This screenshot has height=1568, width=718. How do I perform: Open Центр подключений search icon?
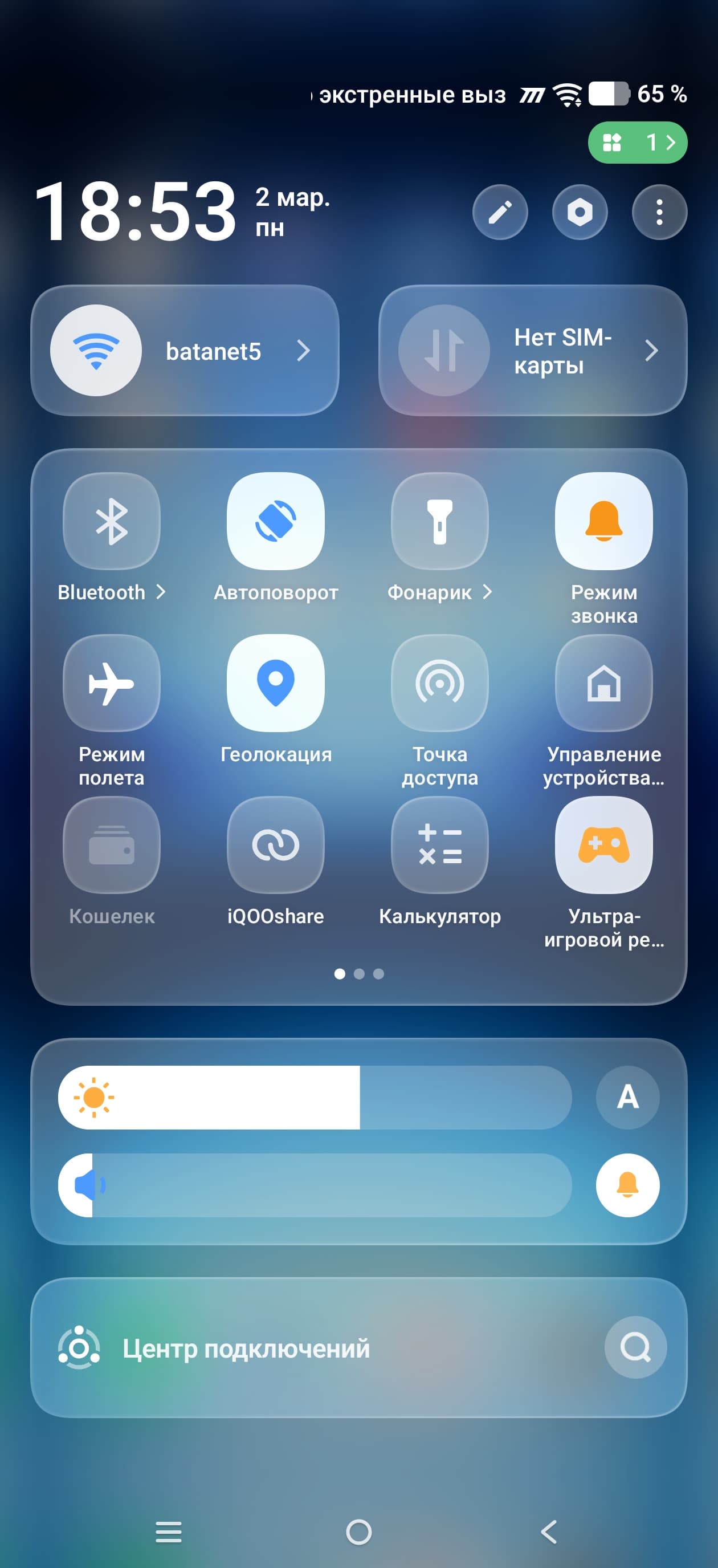(635, 1348)
